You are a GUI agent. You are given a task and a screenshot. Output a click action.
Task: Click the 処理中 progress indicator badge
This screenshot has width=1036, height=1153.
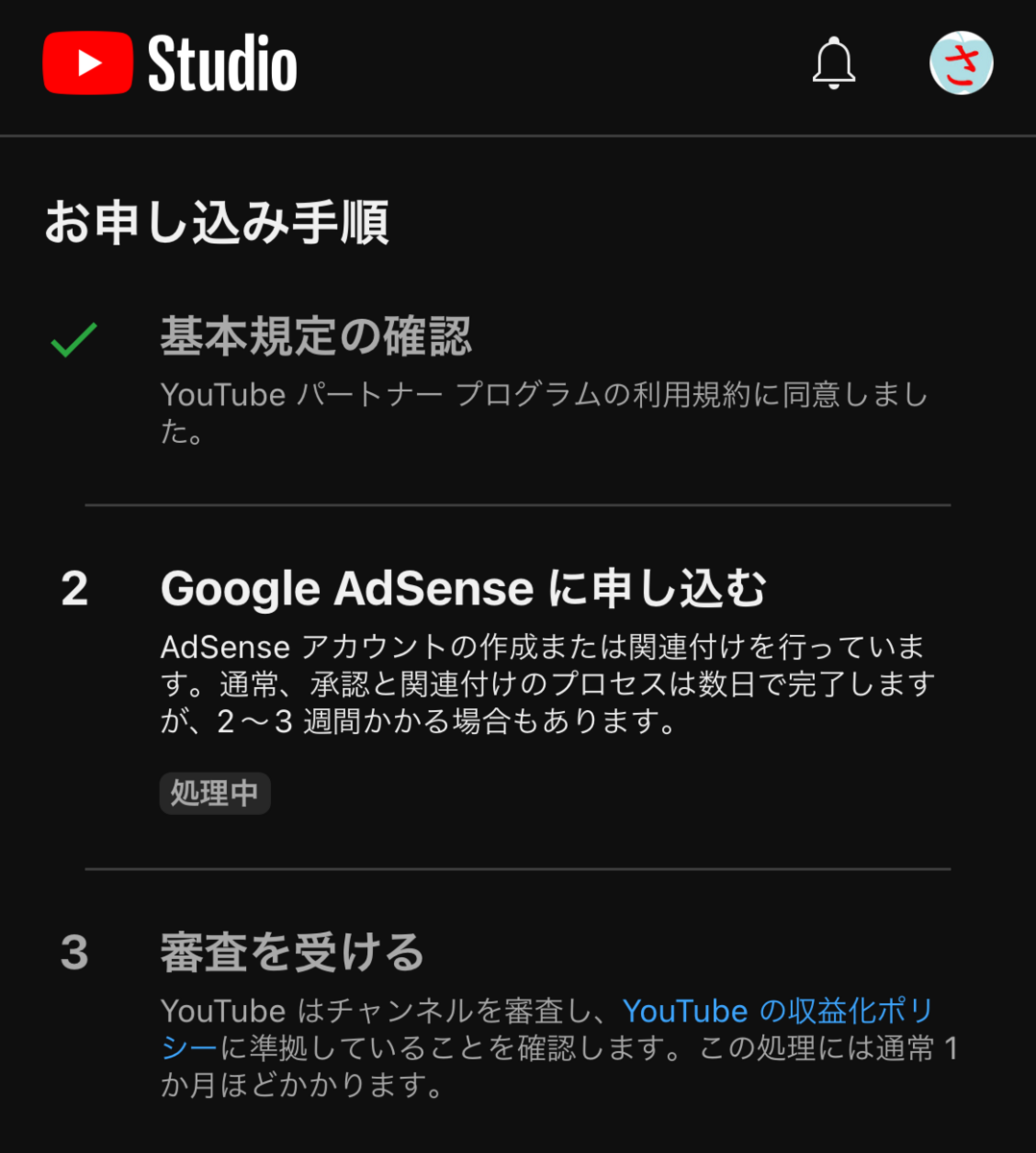(x=214, y=794)
